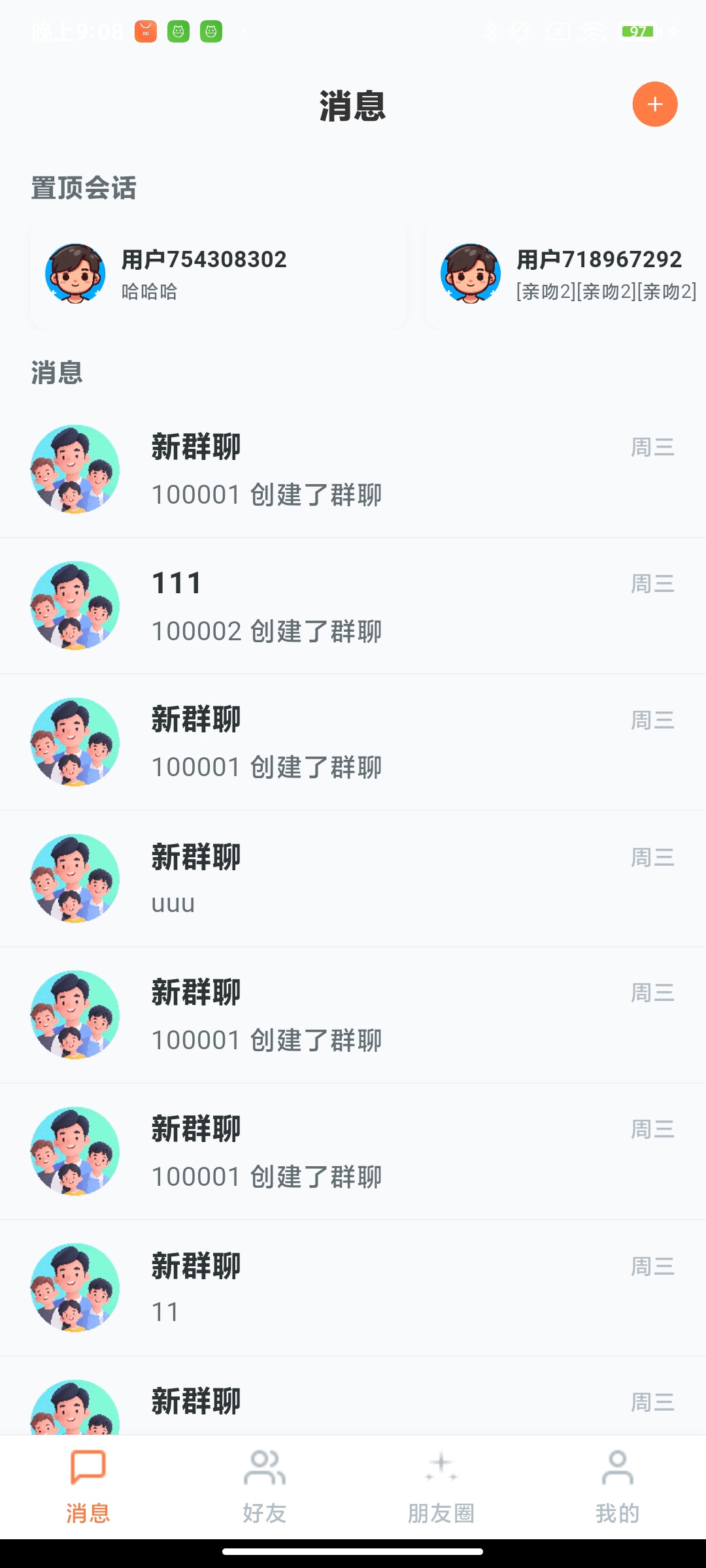Open pinned chat with 用户718967292
Viewport: 706px width, 1568px height.
(x=566, y=274)
